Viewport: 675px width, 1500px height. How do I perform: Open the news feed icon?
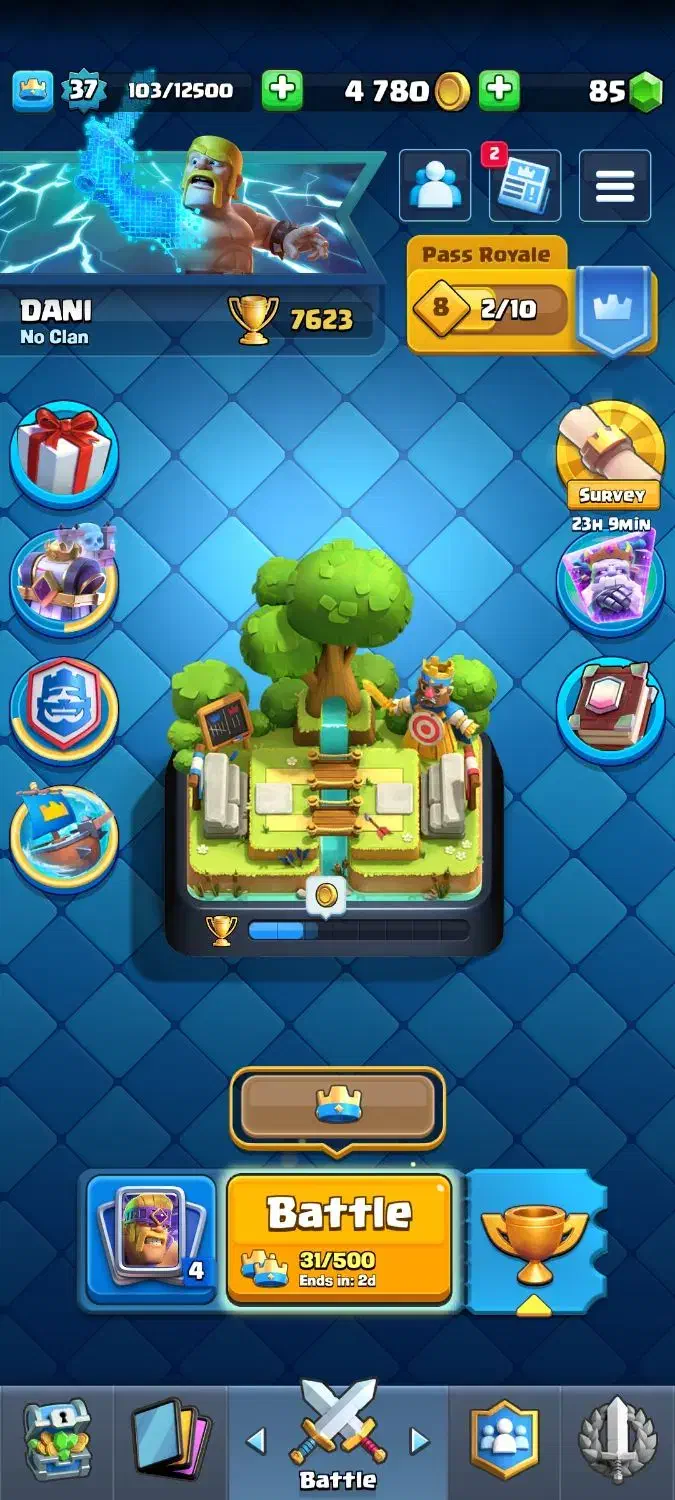pyautogui.click(x=524, y=186)
